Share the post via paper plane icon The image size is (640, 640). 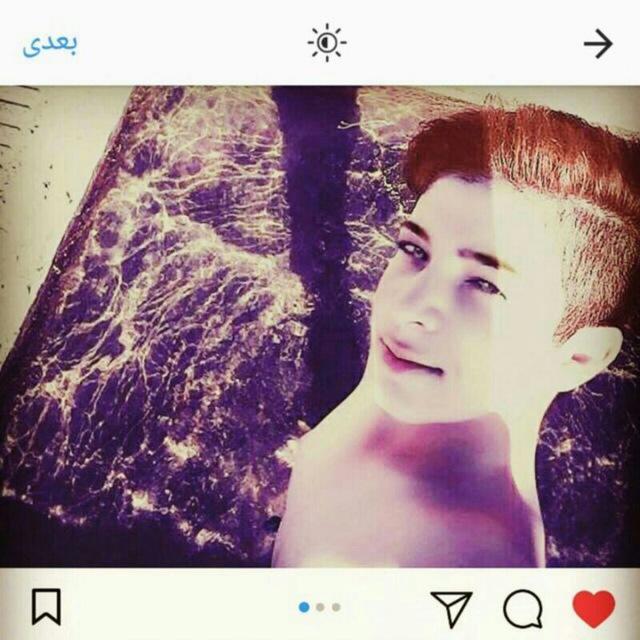click(452, 608)
